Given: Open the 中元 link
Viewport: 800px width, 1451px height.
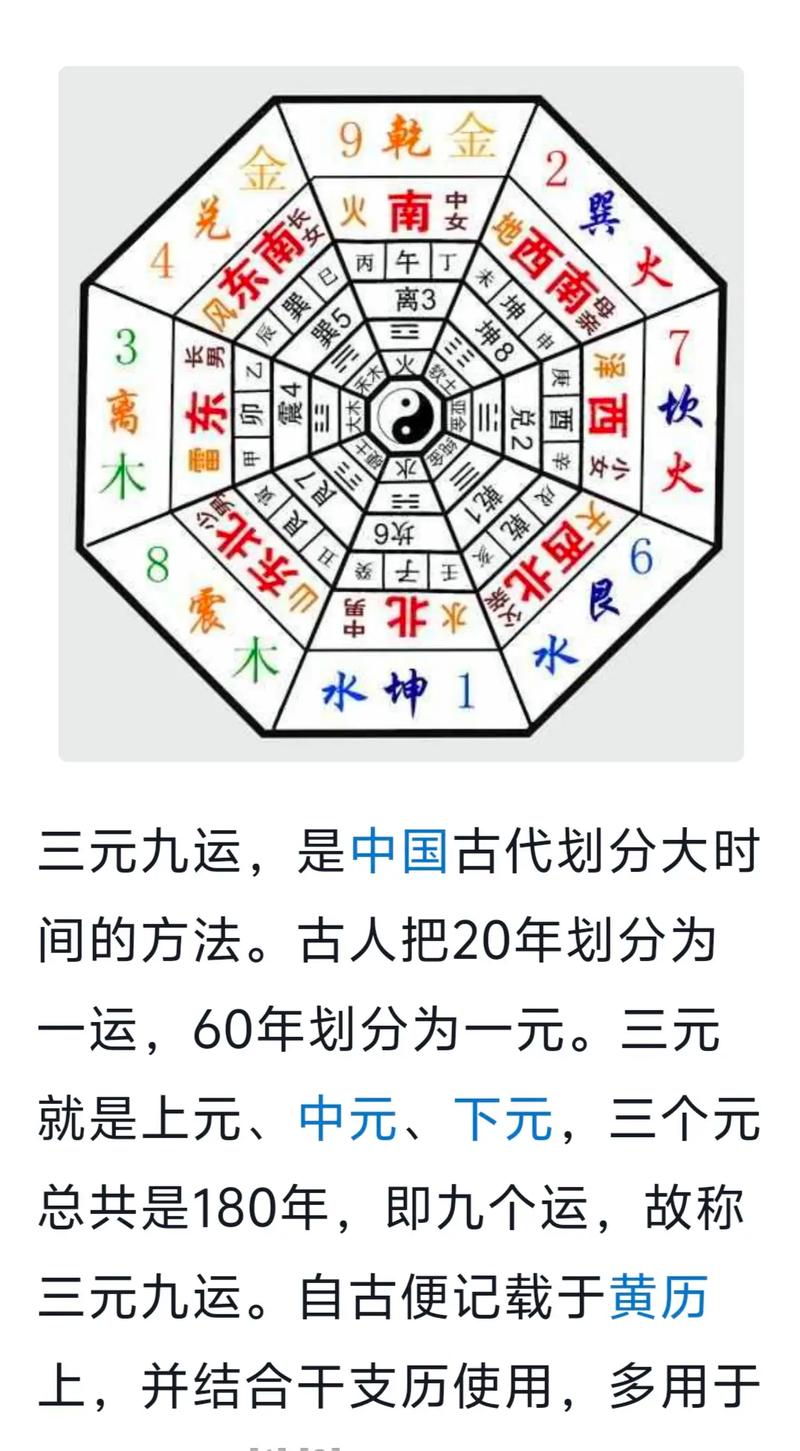Looking at the screenshot, I should (x=348, y=1120).
